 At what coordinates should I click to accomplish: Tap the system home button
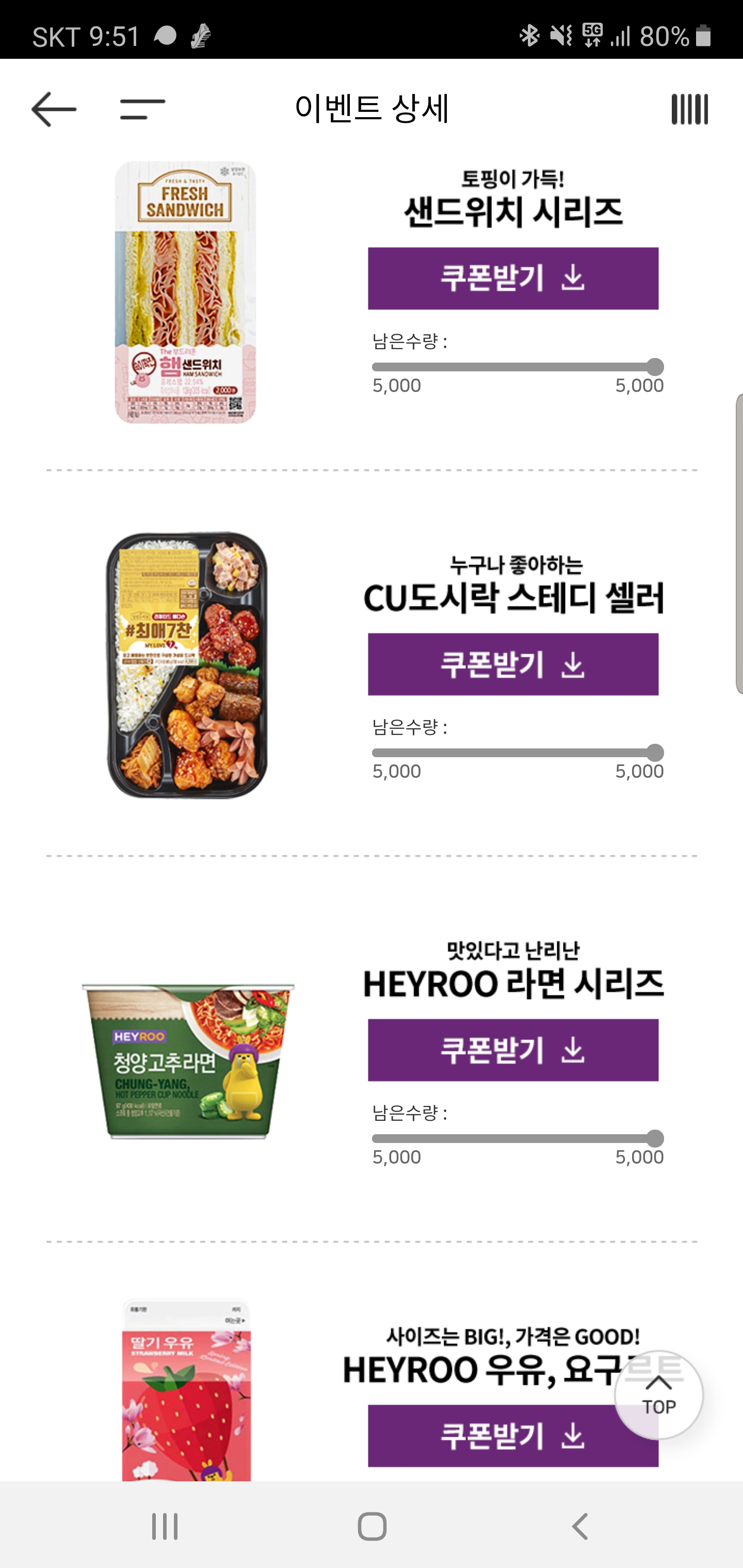point(372,1526)
